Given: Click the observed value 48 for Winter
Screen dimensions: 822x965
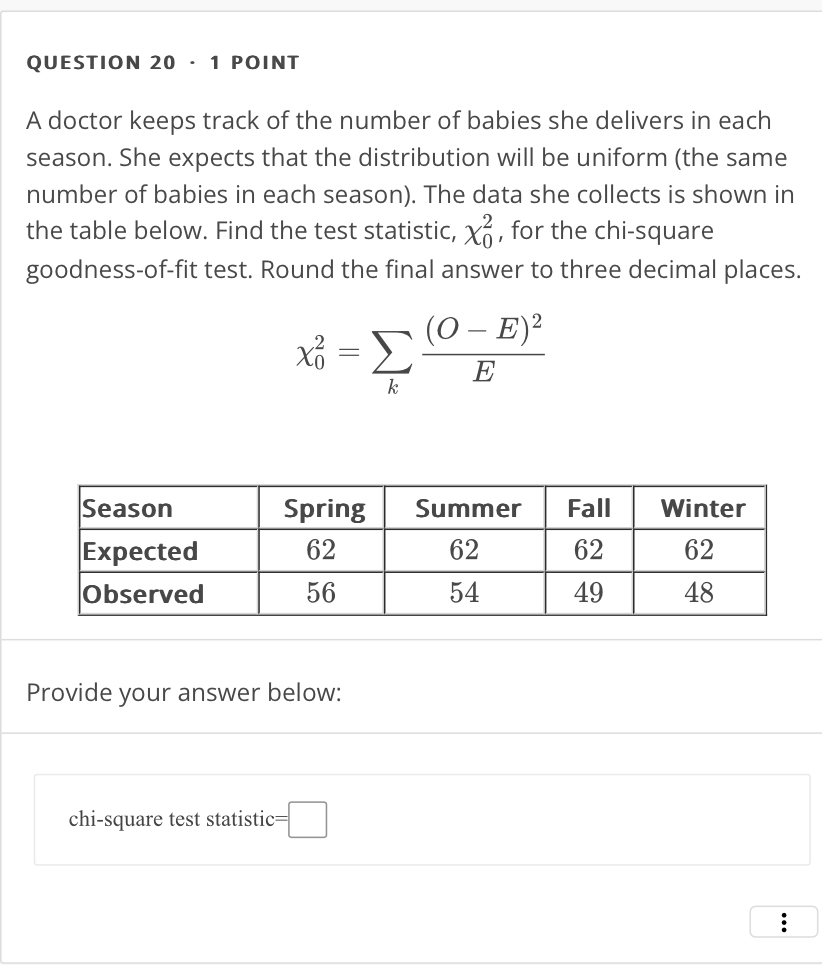Looking at the screenshot, I should tap(699, 593).
